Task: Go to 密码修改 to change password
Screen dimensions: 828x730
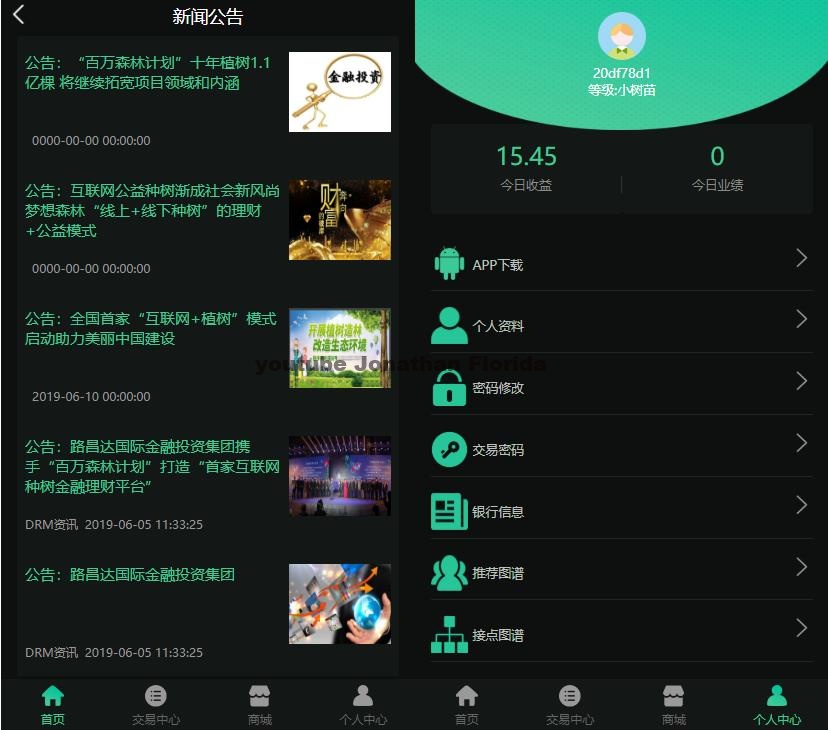Action: 620,388
